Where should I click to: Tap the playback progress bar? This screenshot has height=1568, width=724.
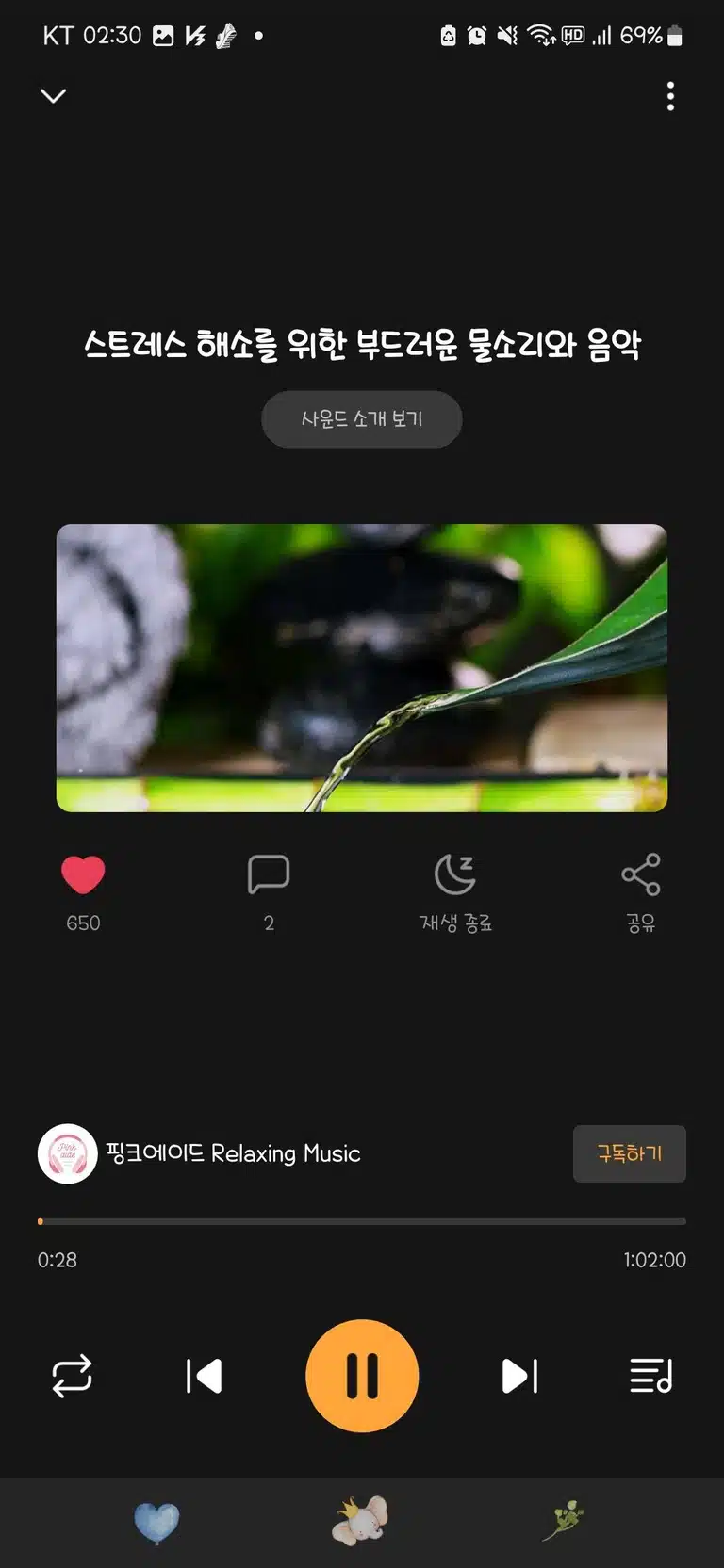(x=362, y=1221)
